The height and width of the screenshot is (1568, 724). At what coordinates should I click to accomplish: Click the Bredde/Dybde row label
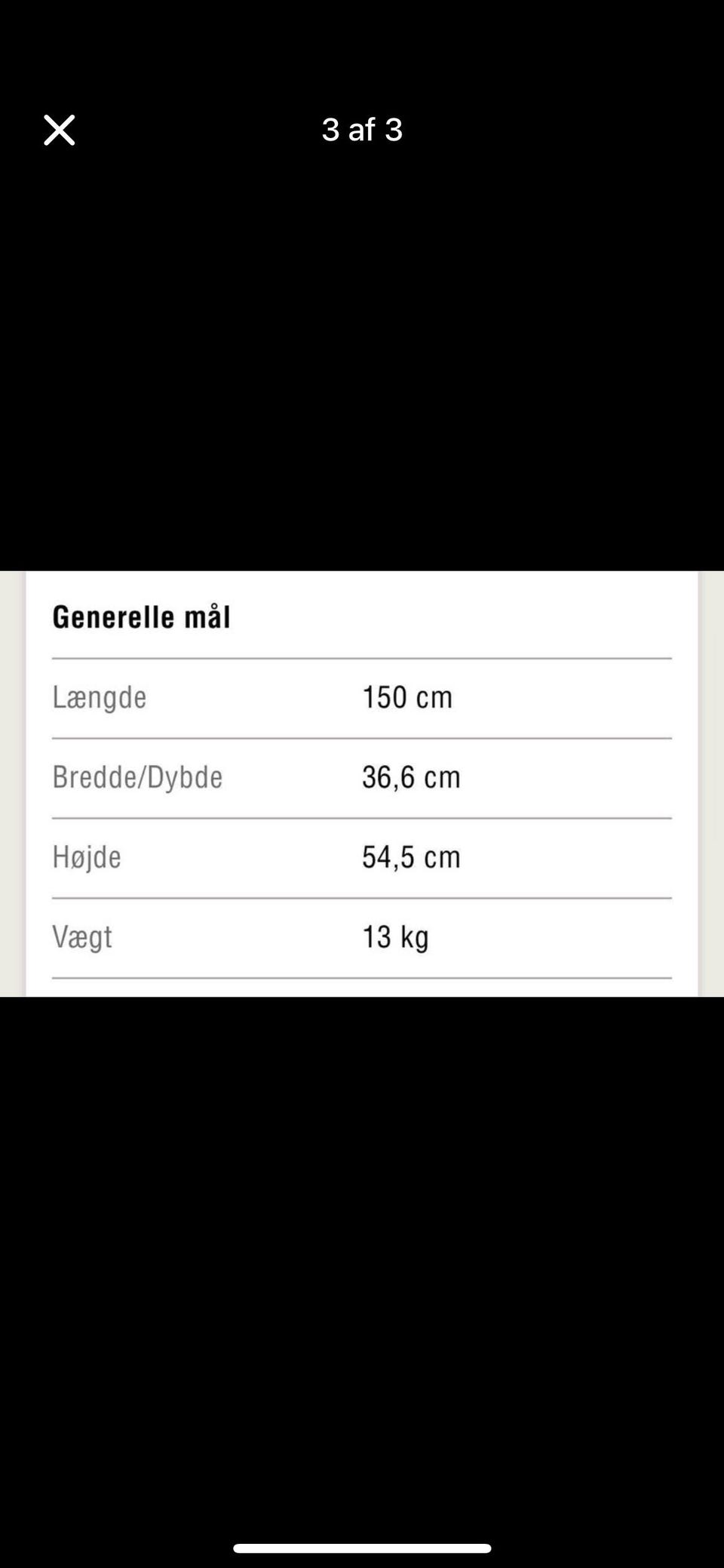click(x=138, y=777)
